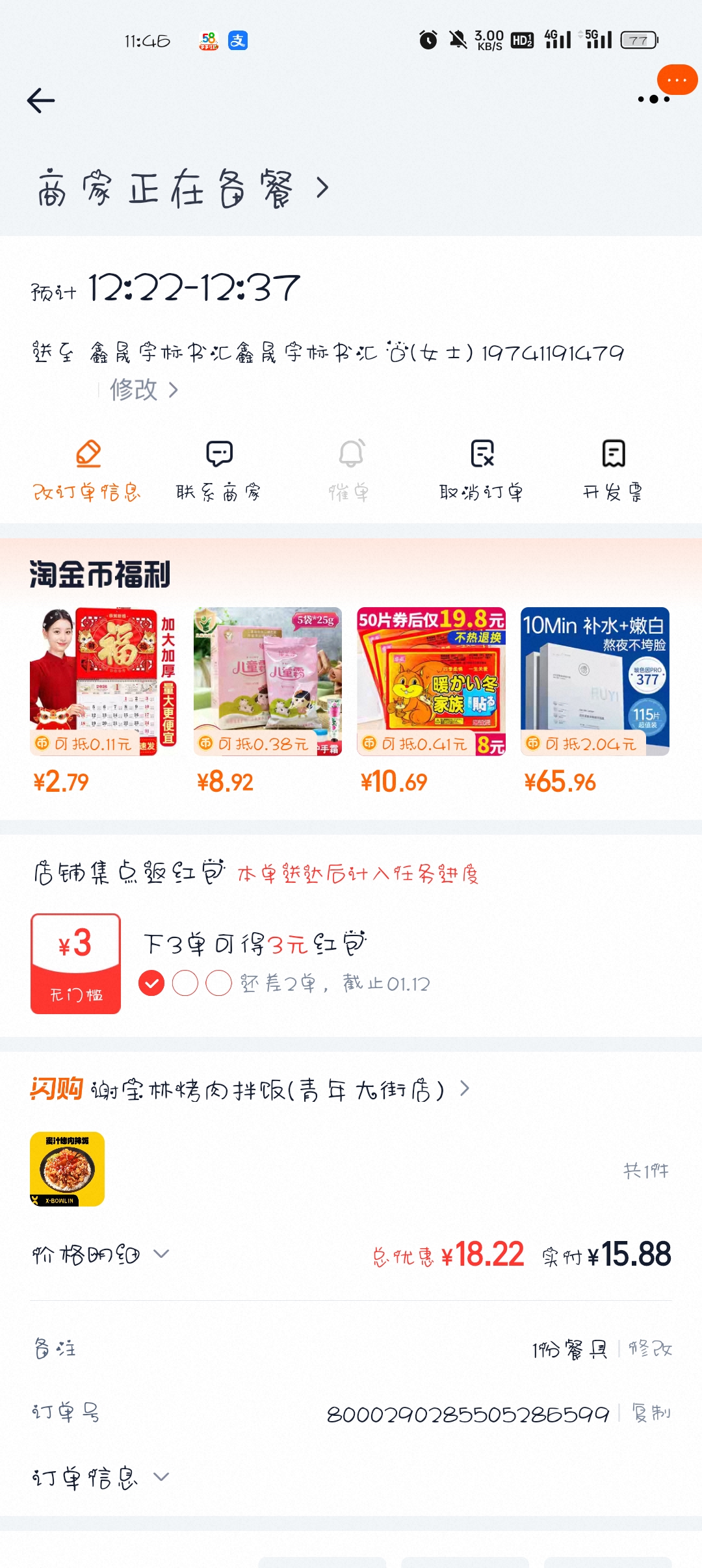
Task: Tap 修改 to change the delivery address
Action: pyautogui.click(x=143, y=390)
